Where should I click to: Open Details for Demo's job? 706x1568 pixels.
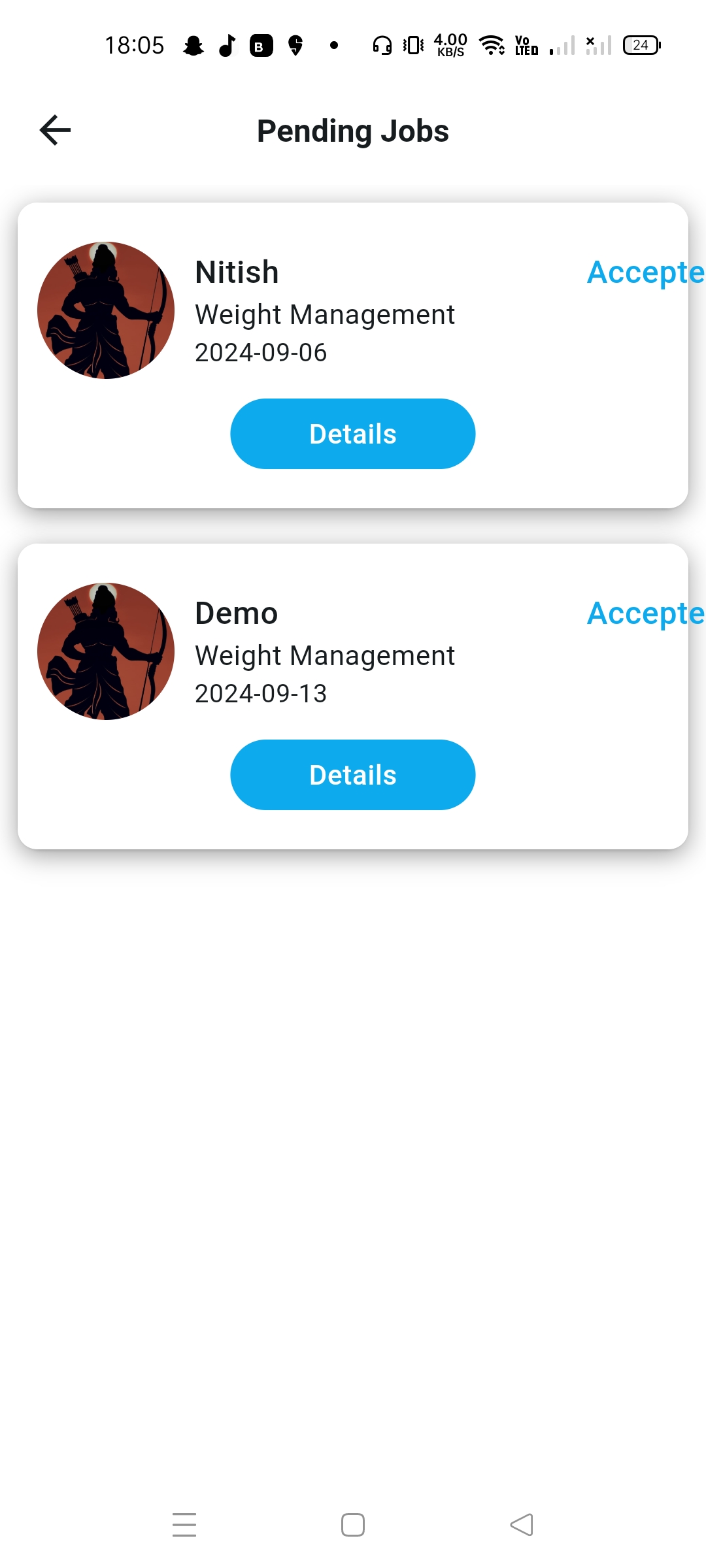point(352,775)
